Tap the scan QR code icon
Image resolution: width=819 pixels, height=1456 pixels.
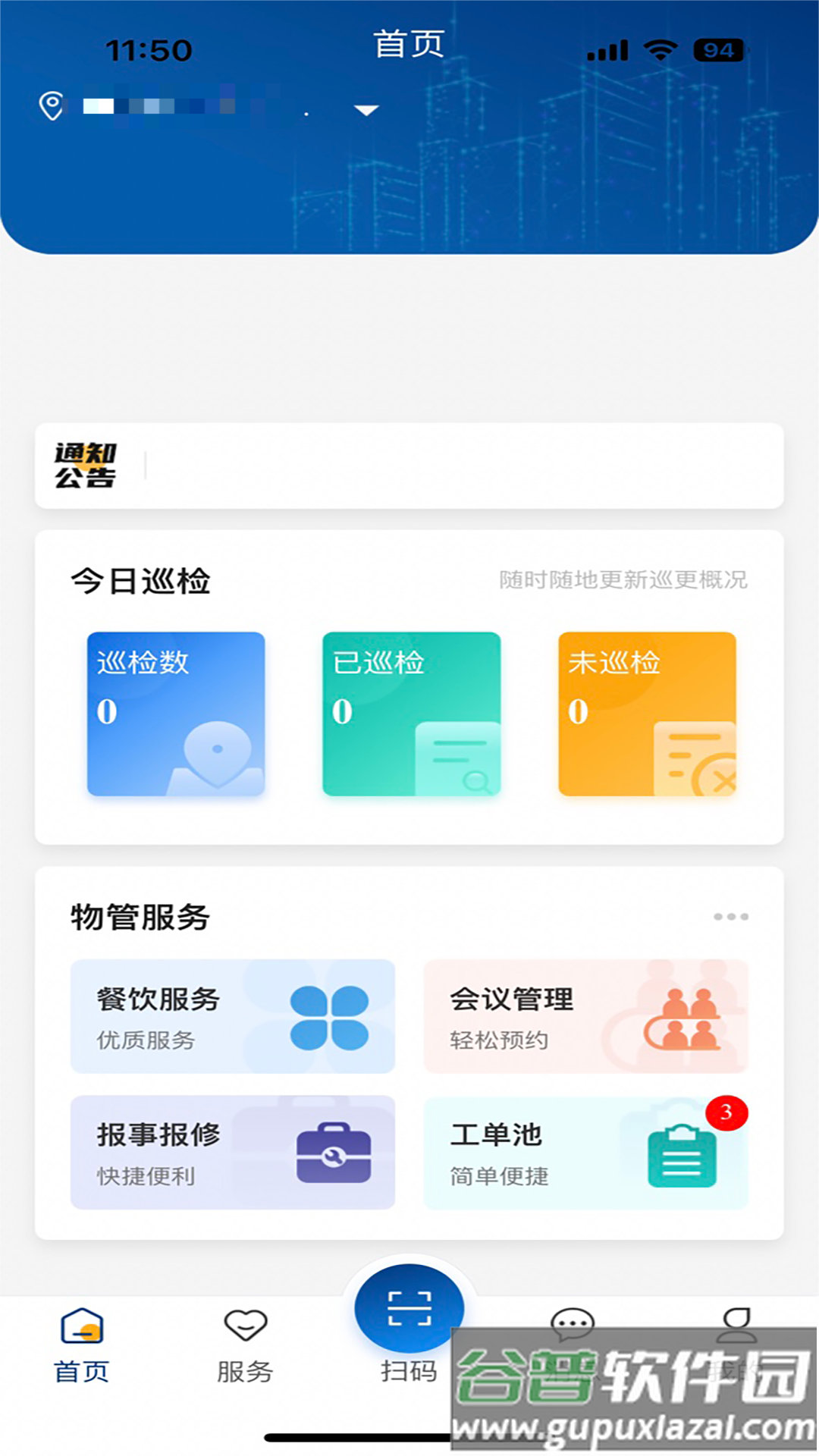(x=409, y=1308)
